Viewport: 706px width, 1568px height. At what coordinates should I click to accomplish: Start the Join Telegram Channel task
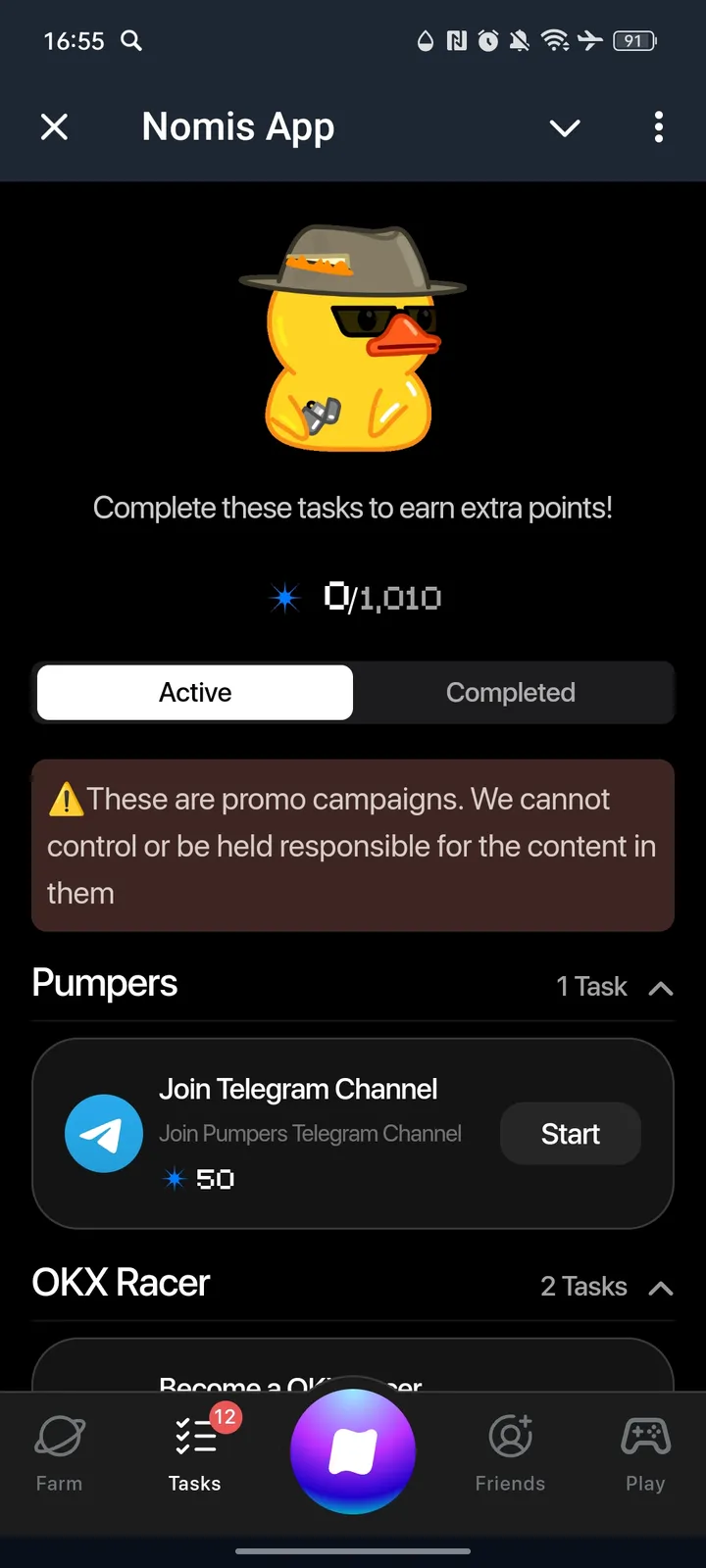click(570, 1133)
